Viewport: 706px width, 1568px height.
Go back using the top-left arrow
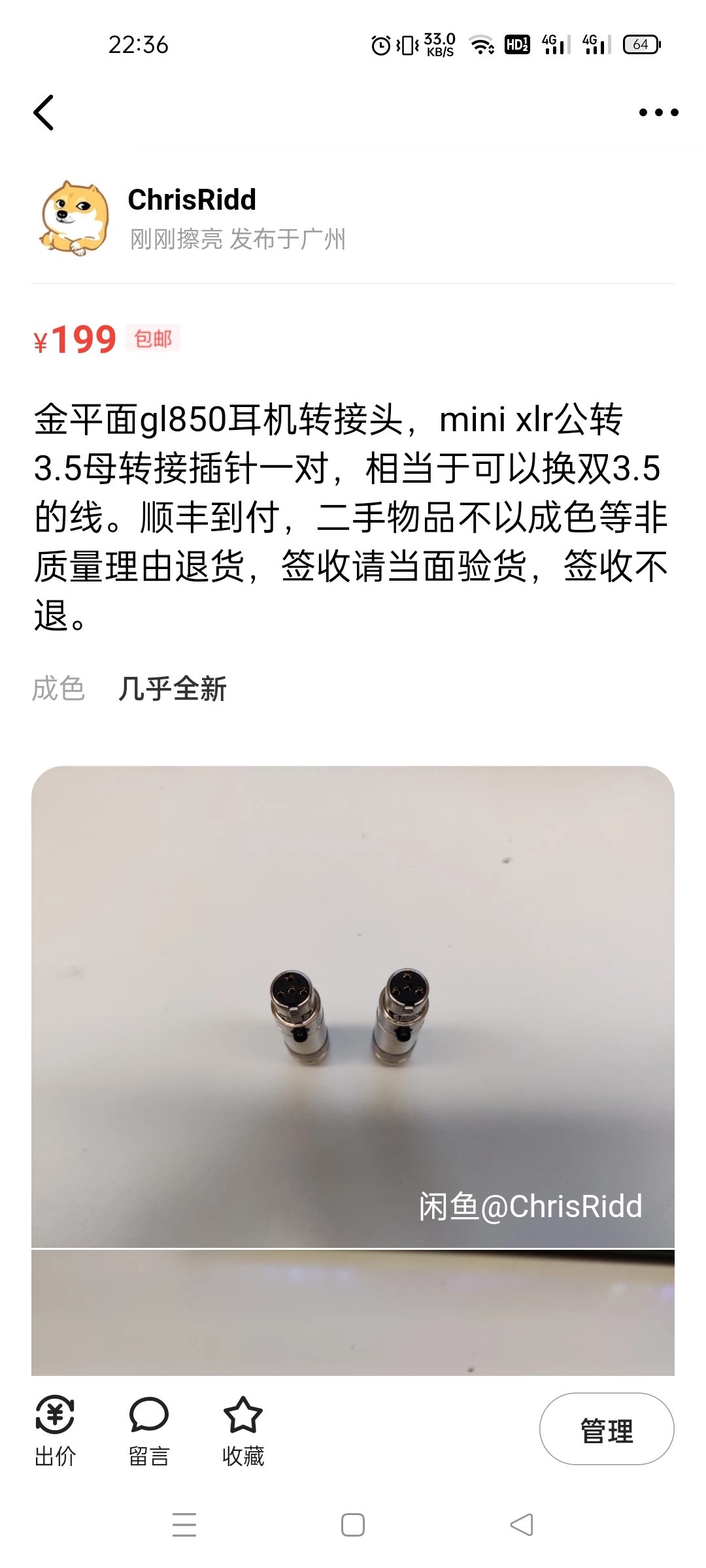coord(44,113)
